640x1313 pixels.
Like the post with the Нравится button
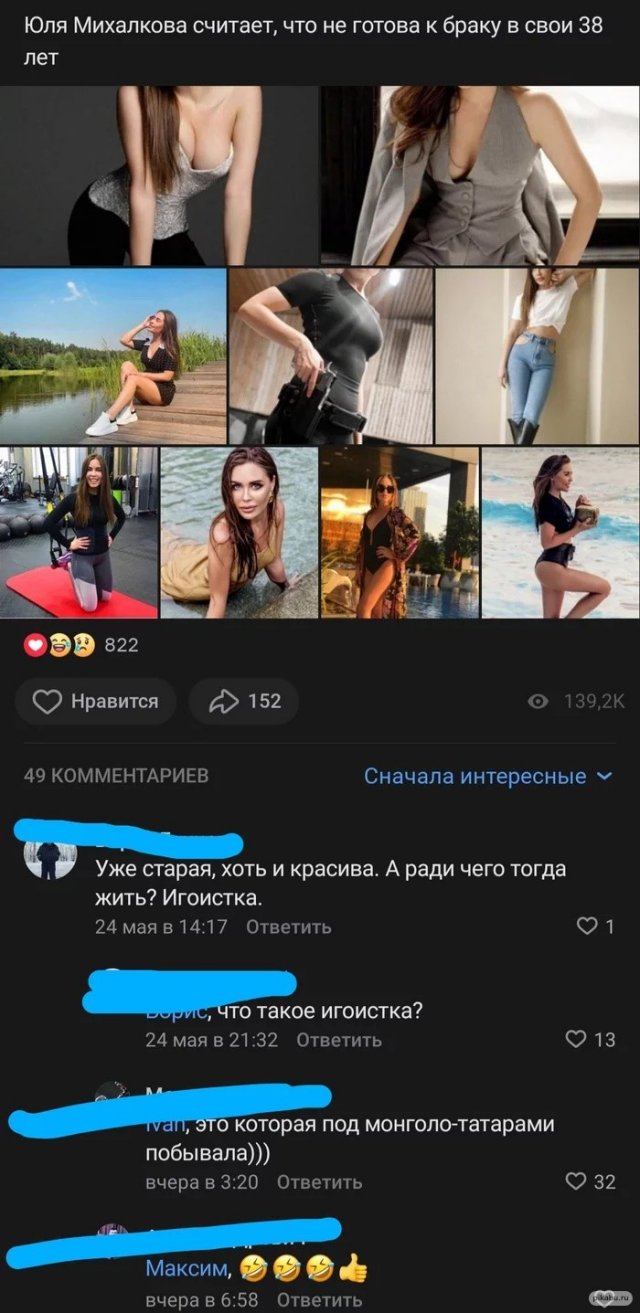pyautogui.click(x=95, y=702)
